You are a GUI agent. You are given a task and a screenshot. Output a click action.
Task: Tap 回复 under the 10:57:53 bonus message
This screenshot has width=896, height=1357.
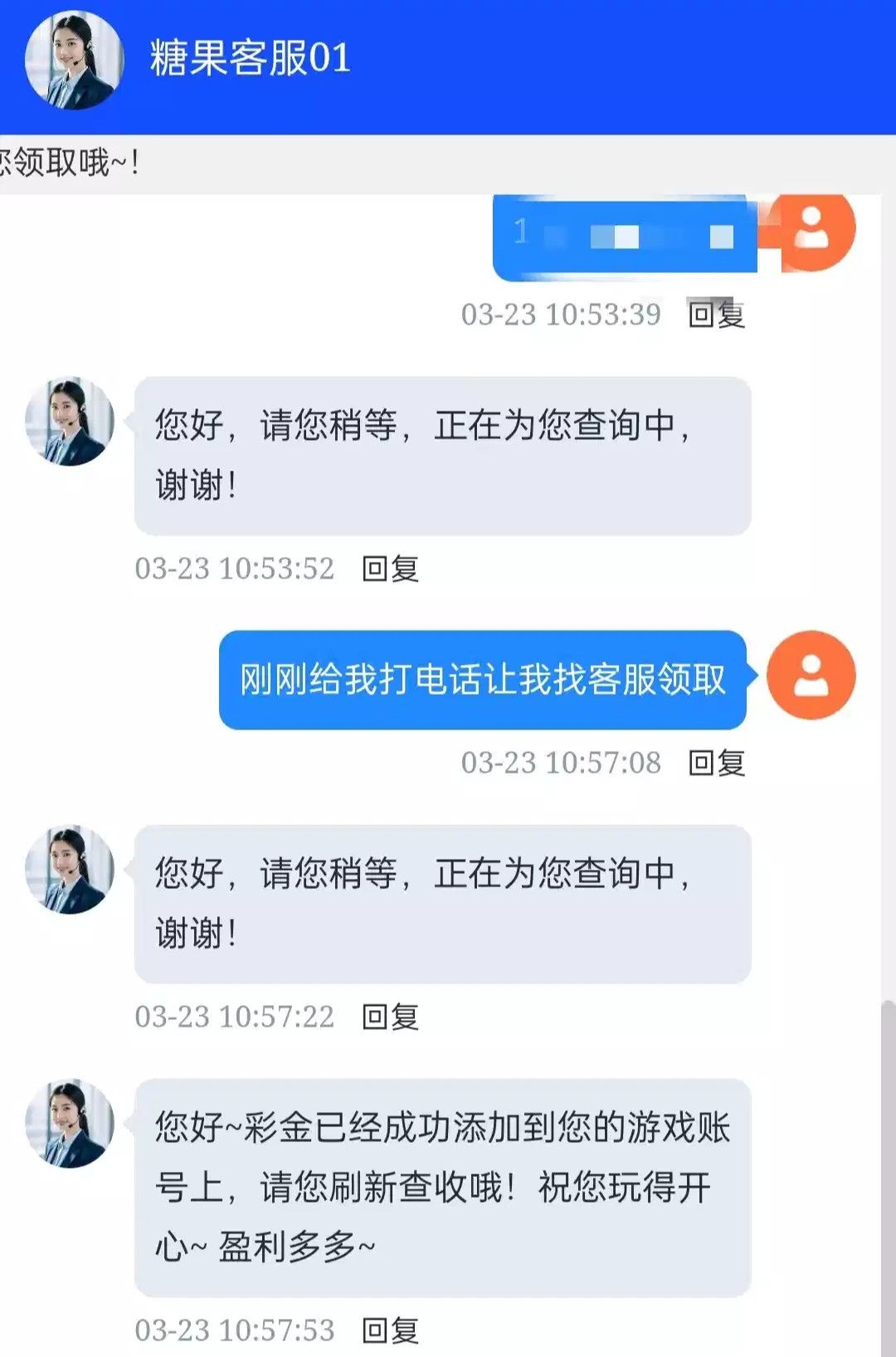[x=390, y=1330]
